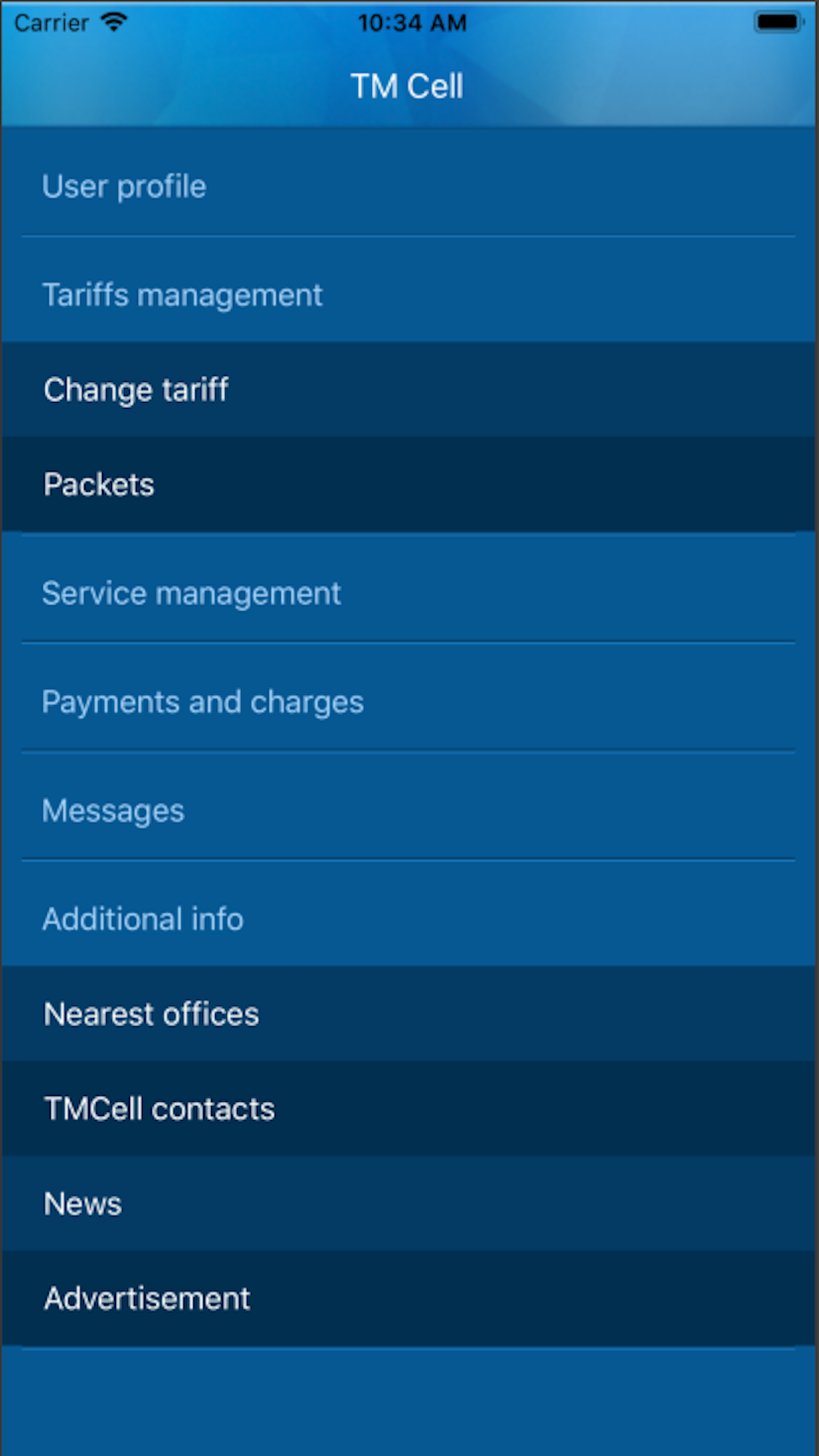Viewport: 819px width, 1456px height.
Task: Open the News section
Action: pos(409,1203)
